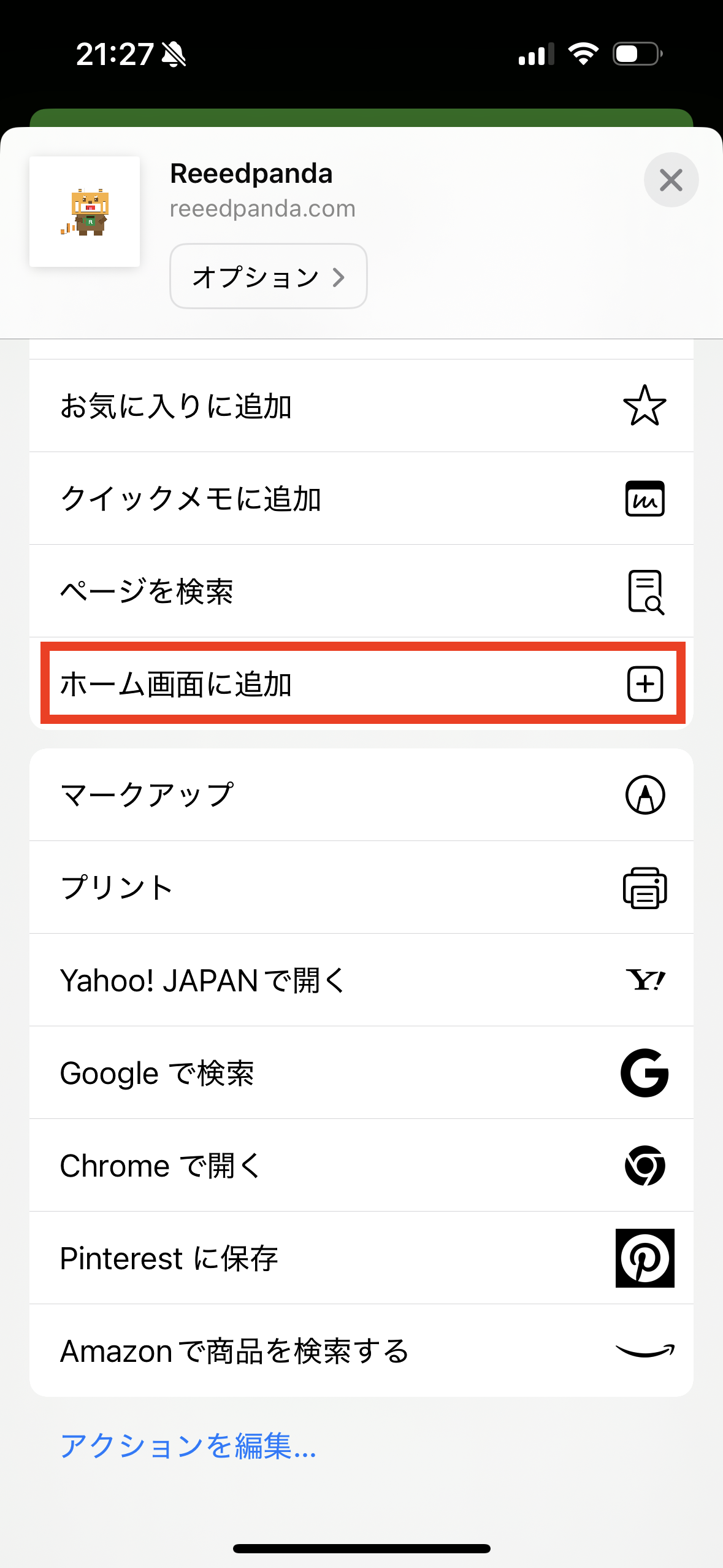Tap ページを検索 to find on page
This screenshot has height=1568, width=723.
pyautogui.click(x=361, y=591)
